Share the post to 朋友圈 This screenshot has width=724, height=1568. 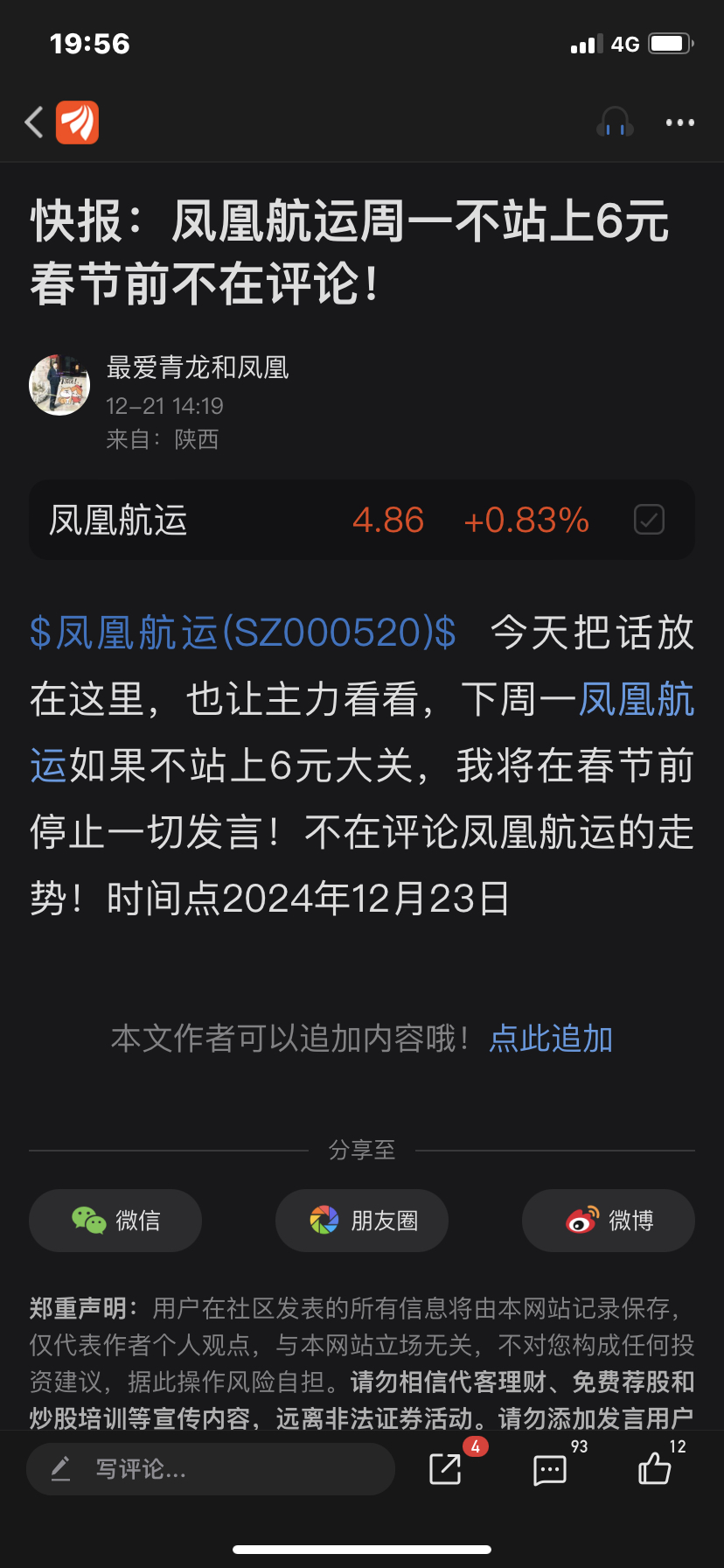[362, 1220]
